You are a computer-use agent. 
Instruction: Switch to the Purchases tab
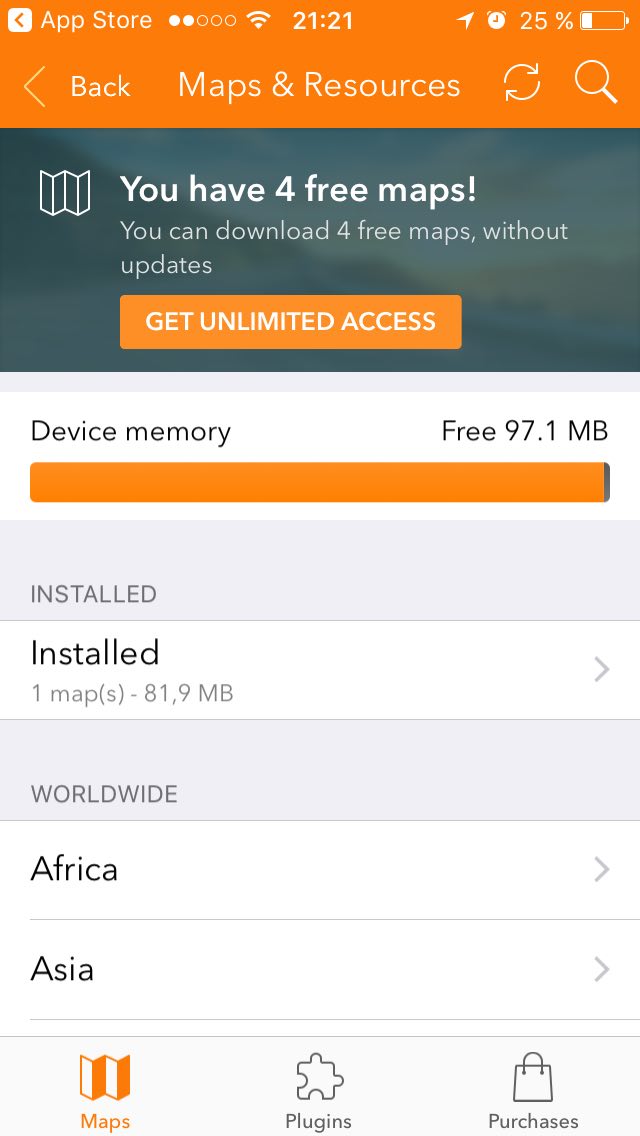pyautogui.click(x=533, y=1090)
